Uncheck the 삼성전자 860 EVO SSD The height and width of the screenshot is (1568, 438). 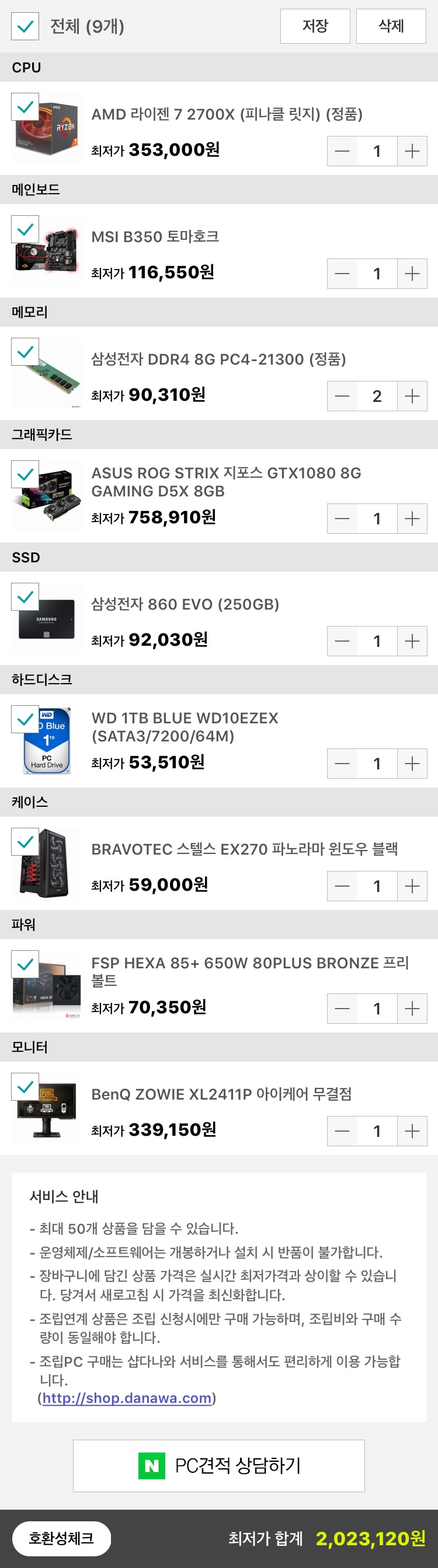point(25,597)
